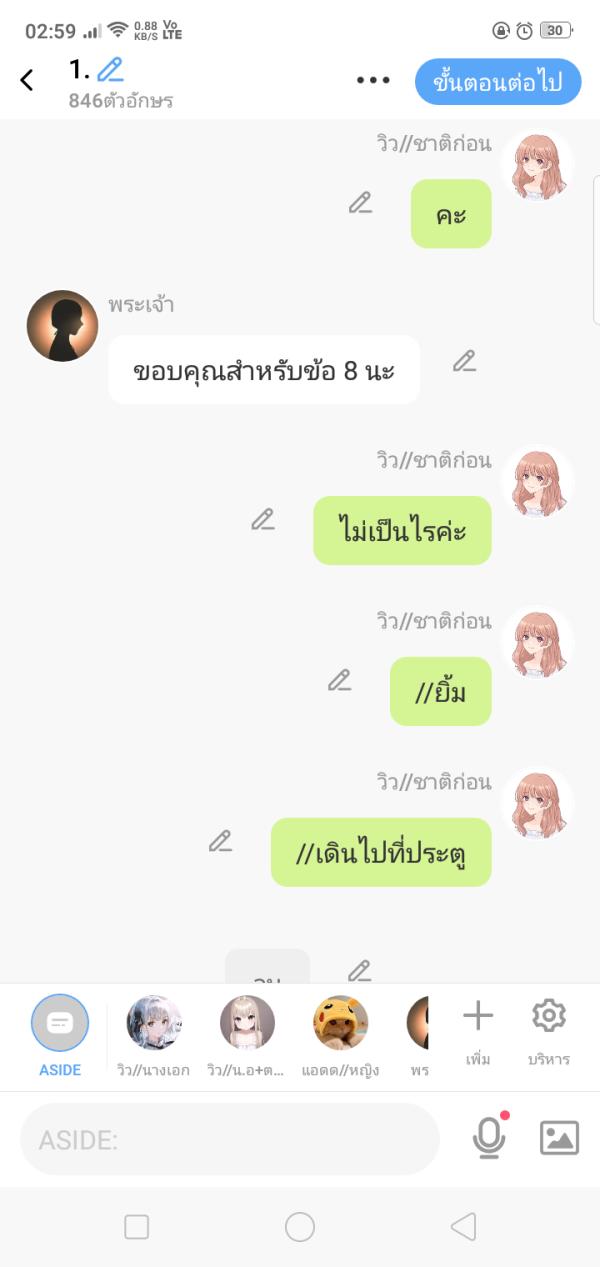Edit the message "ขอบคุณสำหรับข้อ 8 นะ"
The height and width of the screenshot is (1267, 600).
tap(464, 362)
